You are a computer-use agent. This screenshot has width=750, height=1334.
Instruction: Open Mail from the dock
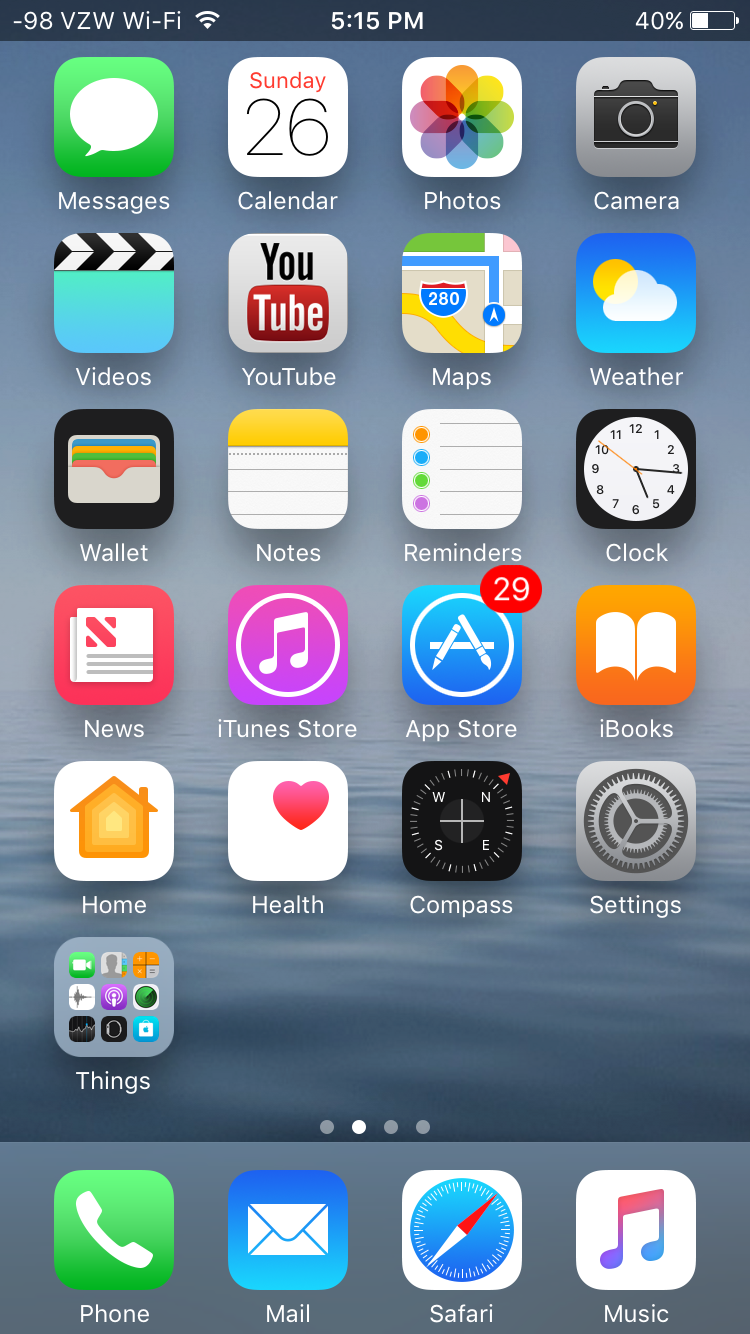point(288,1230)
